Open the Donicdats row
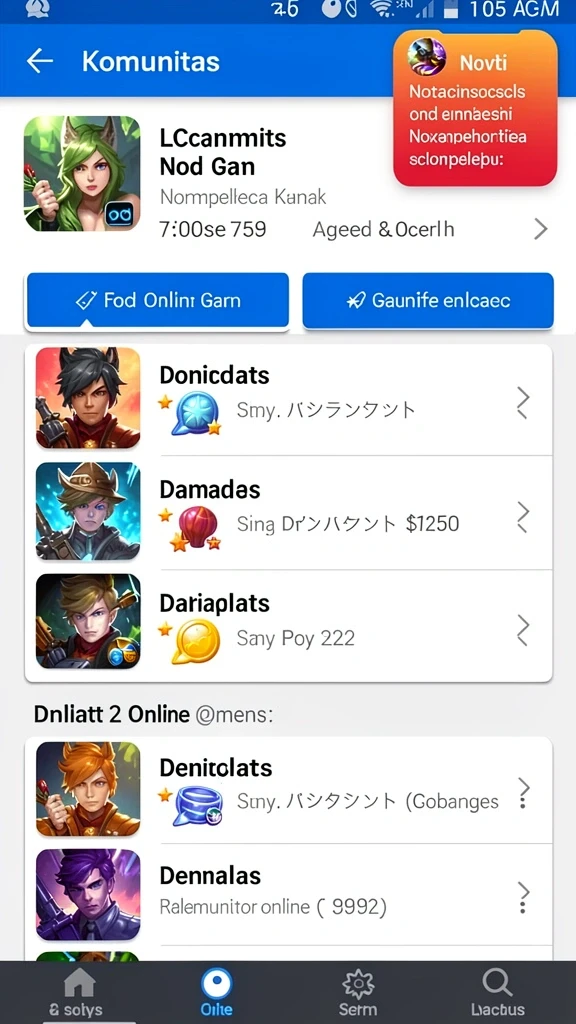Screen dimensions: 576x1024 coord(288,399)
